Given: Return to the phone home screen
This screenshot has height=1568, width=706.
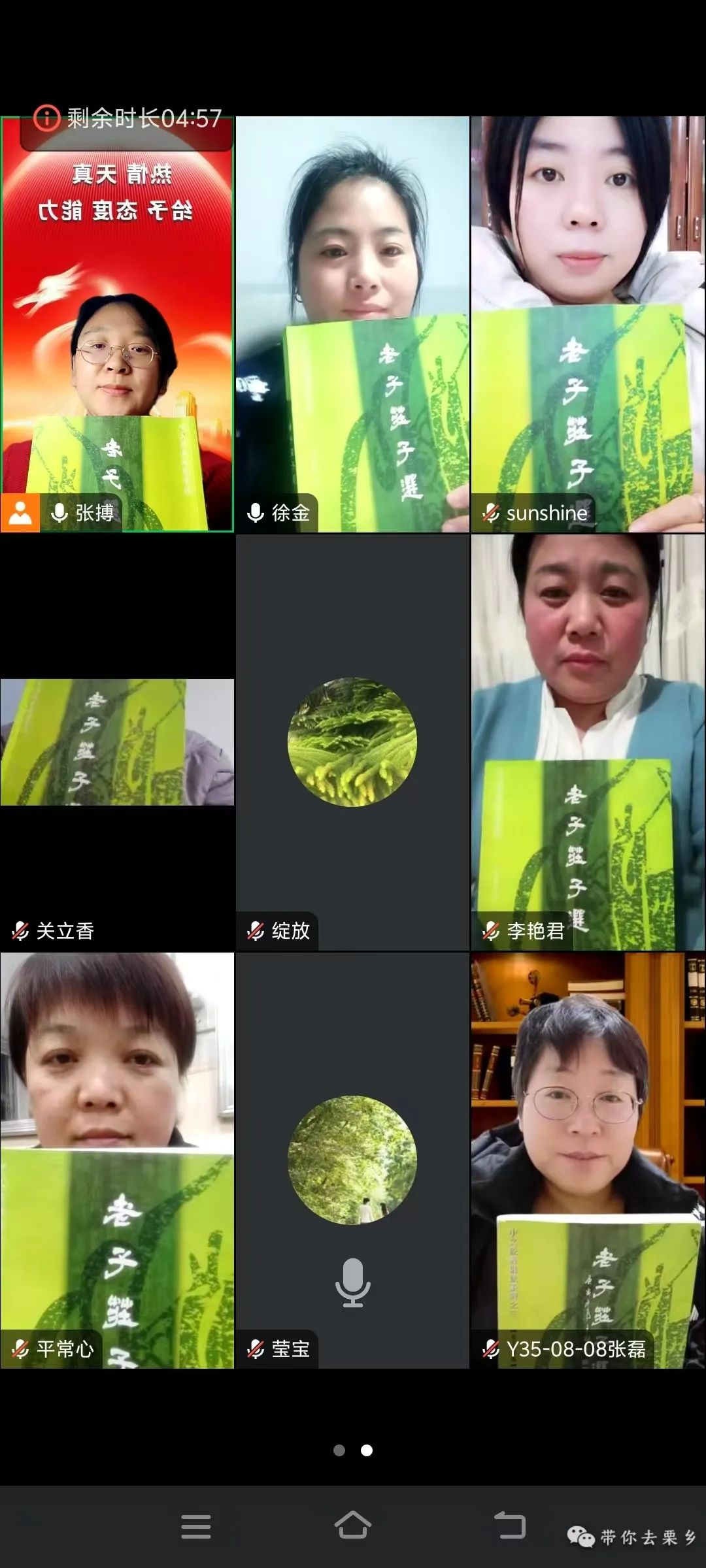Looking at the screenshot, I should [353, 1526].
